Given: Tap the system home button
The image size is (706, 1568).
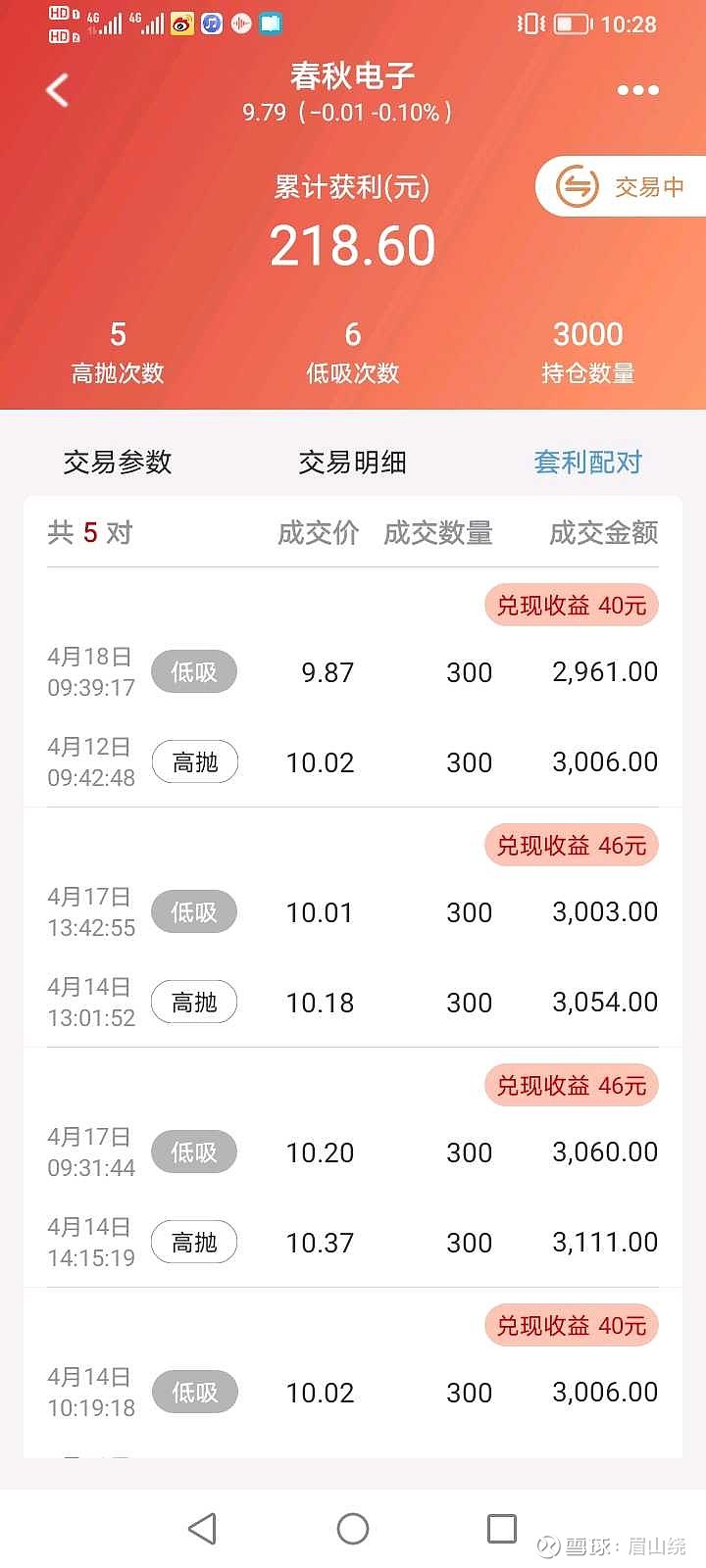Looking at the screenshot, I should pyautogui.click(x=353, y=1529).
